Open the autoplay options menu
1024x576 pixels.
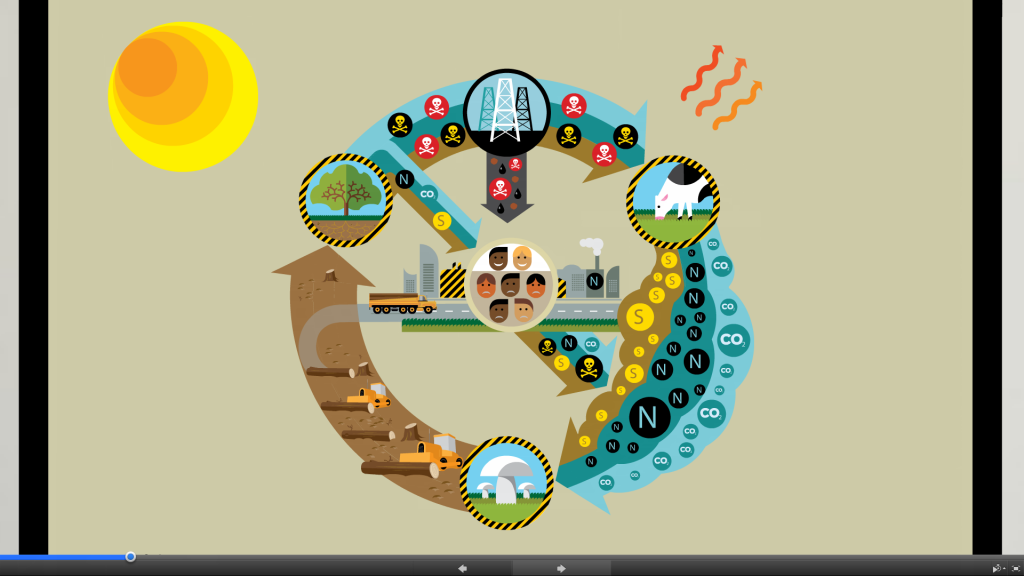998,568
